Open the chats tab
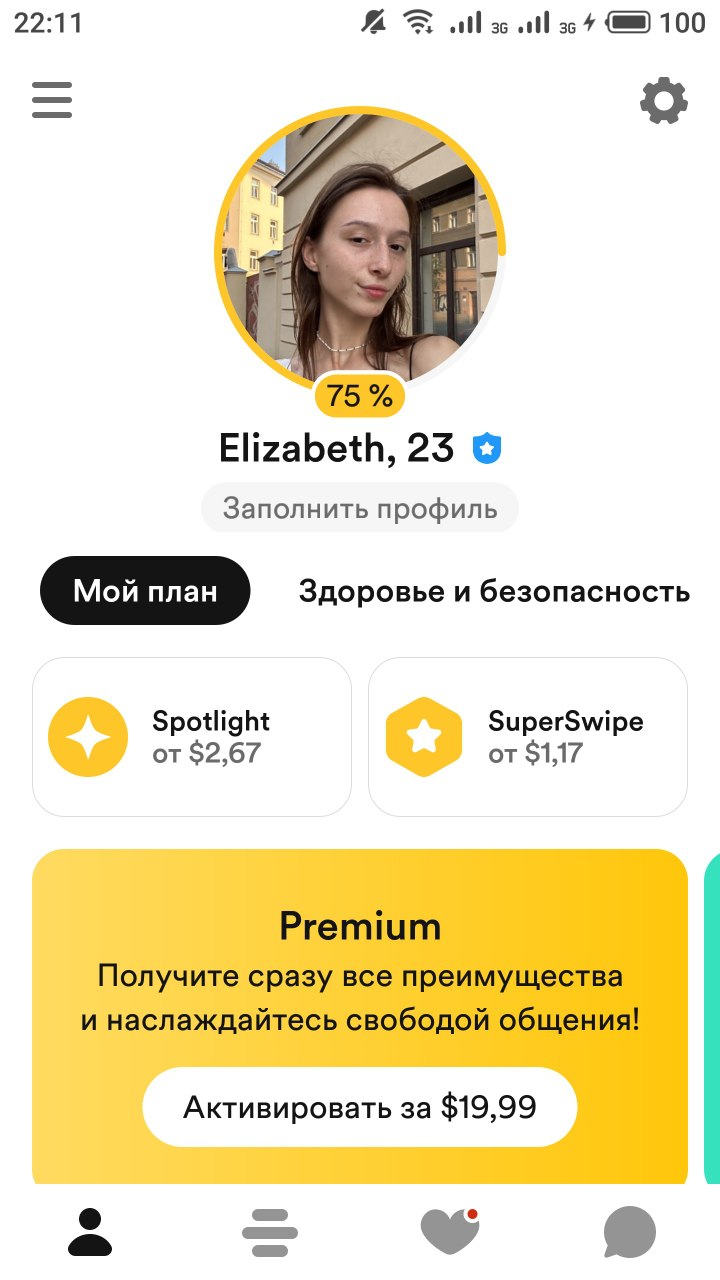The height and width of the screenshot is (1280, 720). [630, 1232]
